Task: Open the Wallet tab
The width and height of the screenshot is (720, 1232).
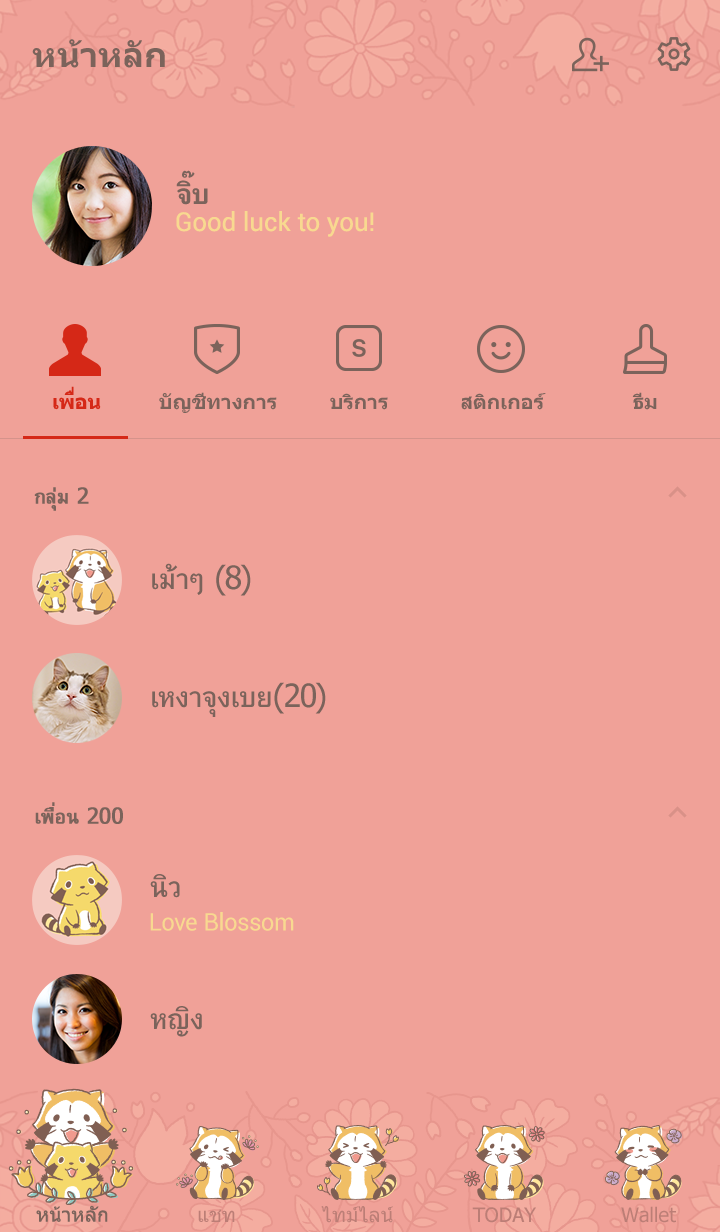Action: click(647, 1170)
